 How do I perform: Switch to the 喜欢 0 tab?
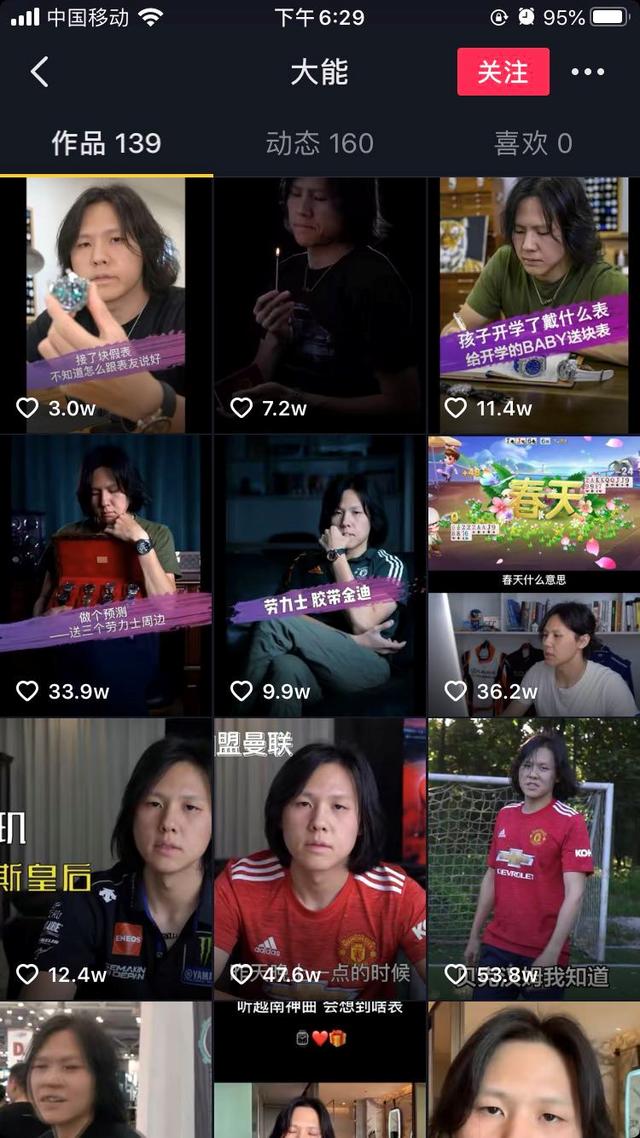click(x=533, y=143)
